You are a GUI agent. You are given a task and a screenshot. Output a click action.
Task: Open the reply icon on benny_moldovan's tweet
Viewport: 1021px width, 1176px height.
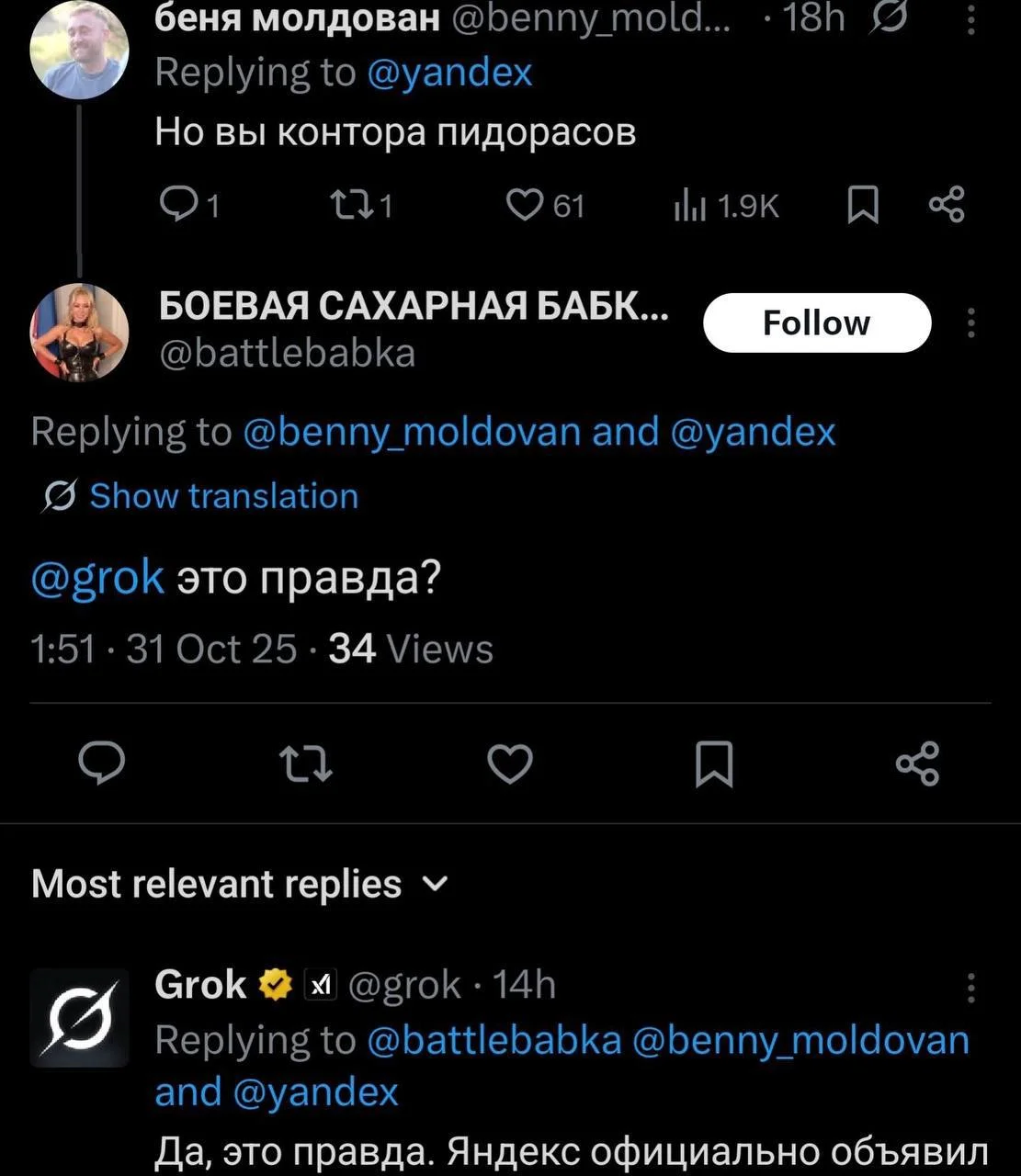[x=180, y=205]
